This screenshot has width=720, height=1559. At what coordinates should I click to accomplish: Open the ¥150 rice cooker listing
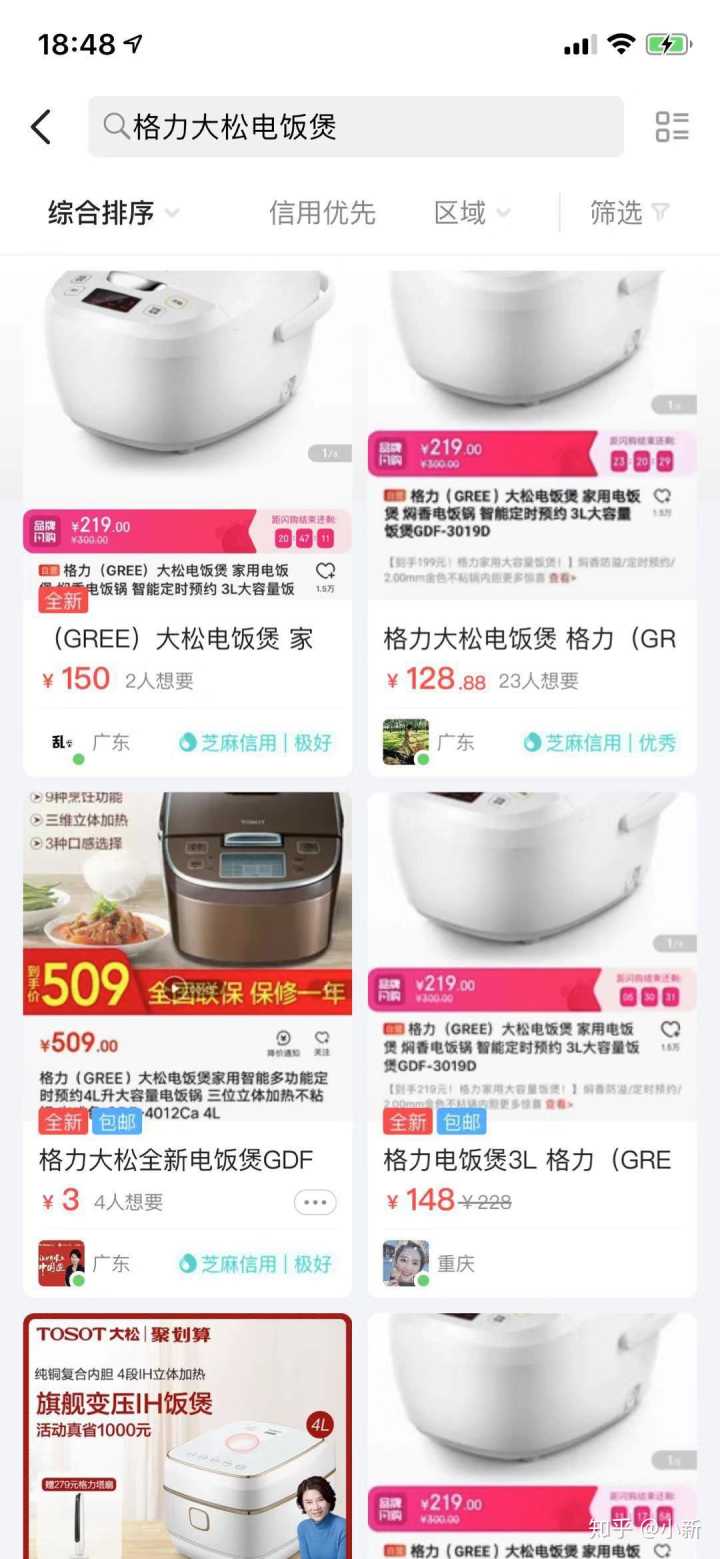[x=187, y=520]
